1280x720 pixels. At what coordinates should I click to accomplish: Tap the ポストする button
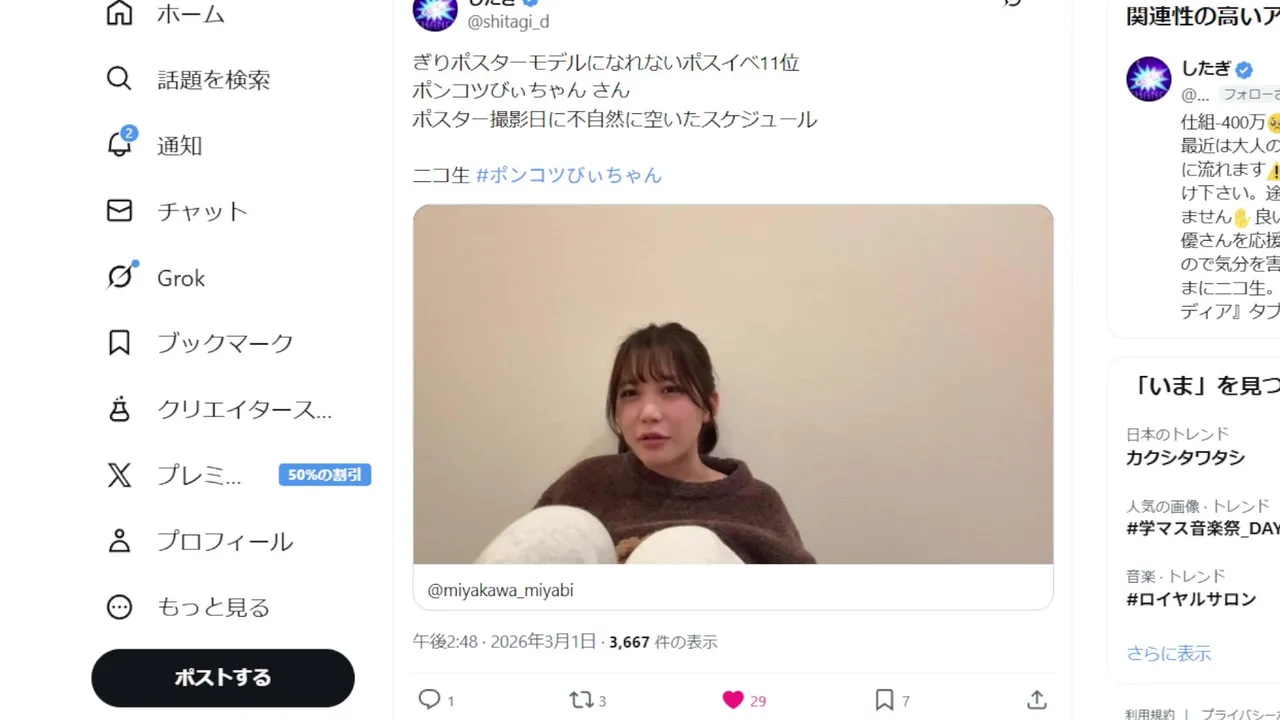223,678
